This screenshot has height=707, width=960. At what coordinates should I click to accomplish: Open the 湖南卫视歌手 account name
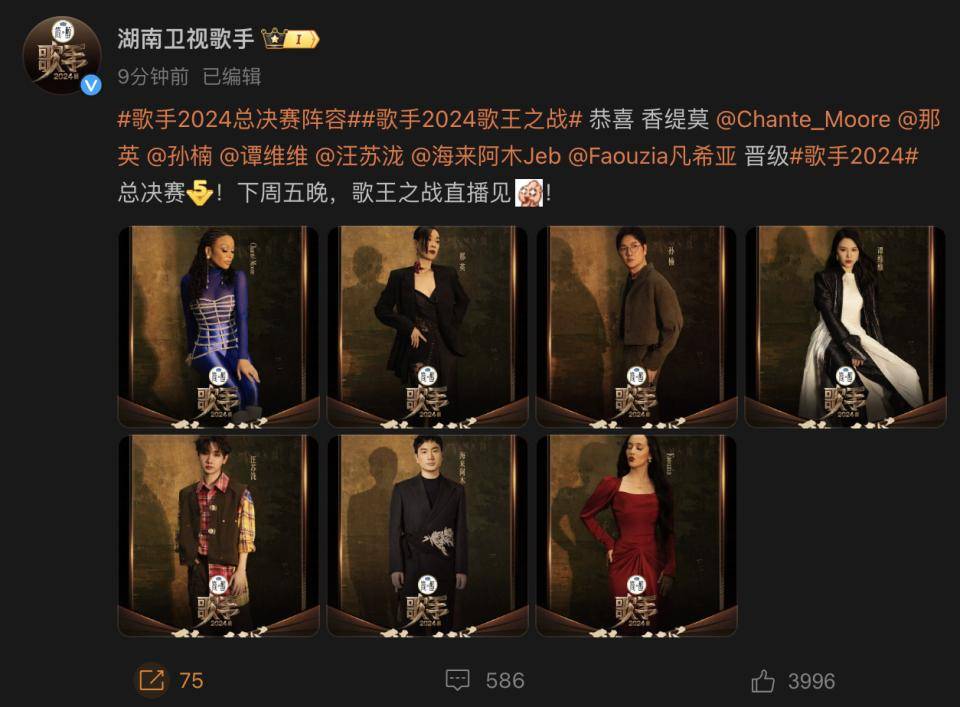pyautogui.click(x=185, y=39)
